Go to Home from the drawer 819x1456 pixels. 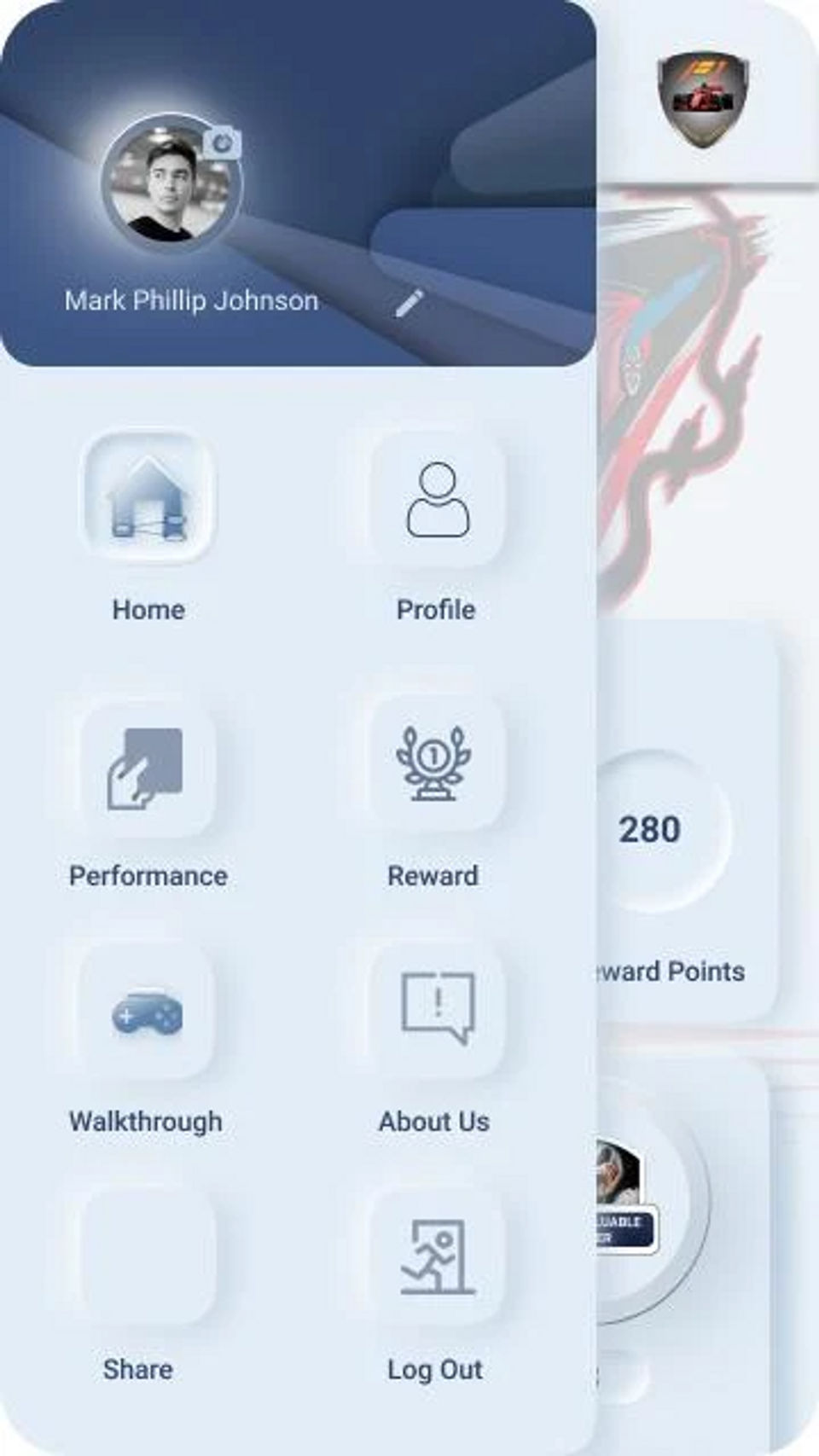(x=148, y=499)
